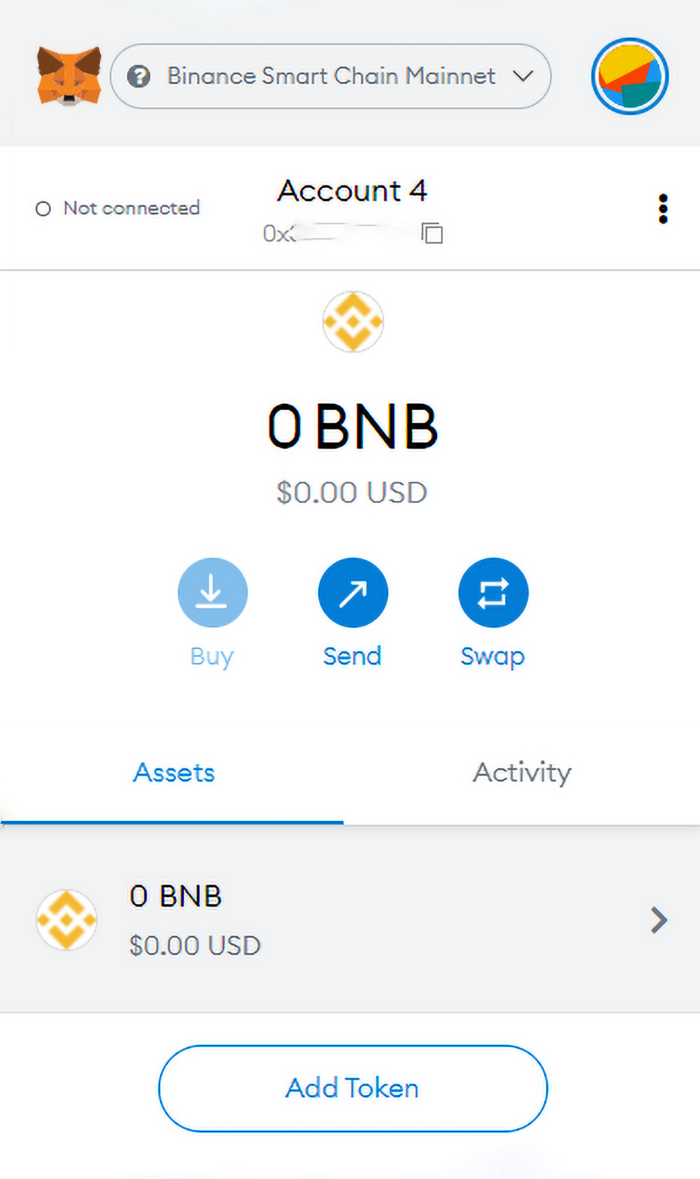The image size is (700, 1179).
Task: Open the 0 BNB asset row
Action: [350, 920]
